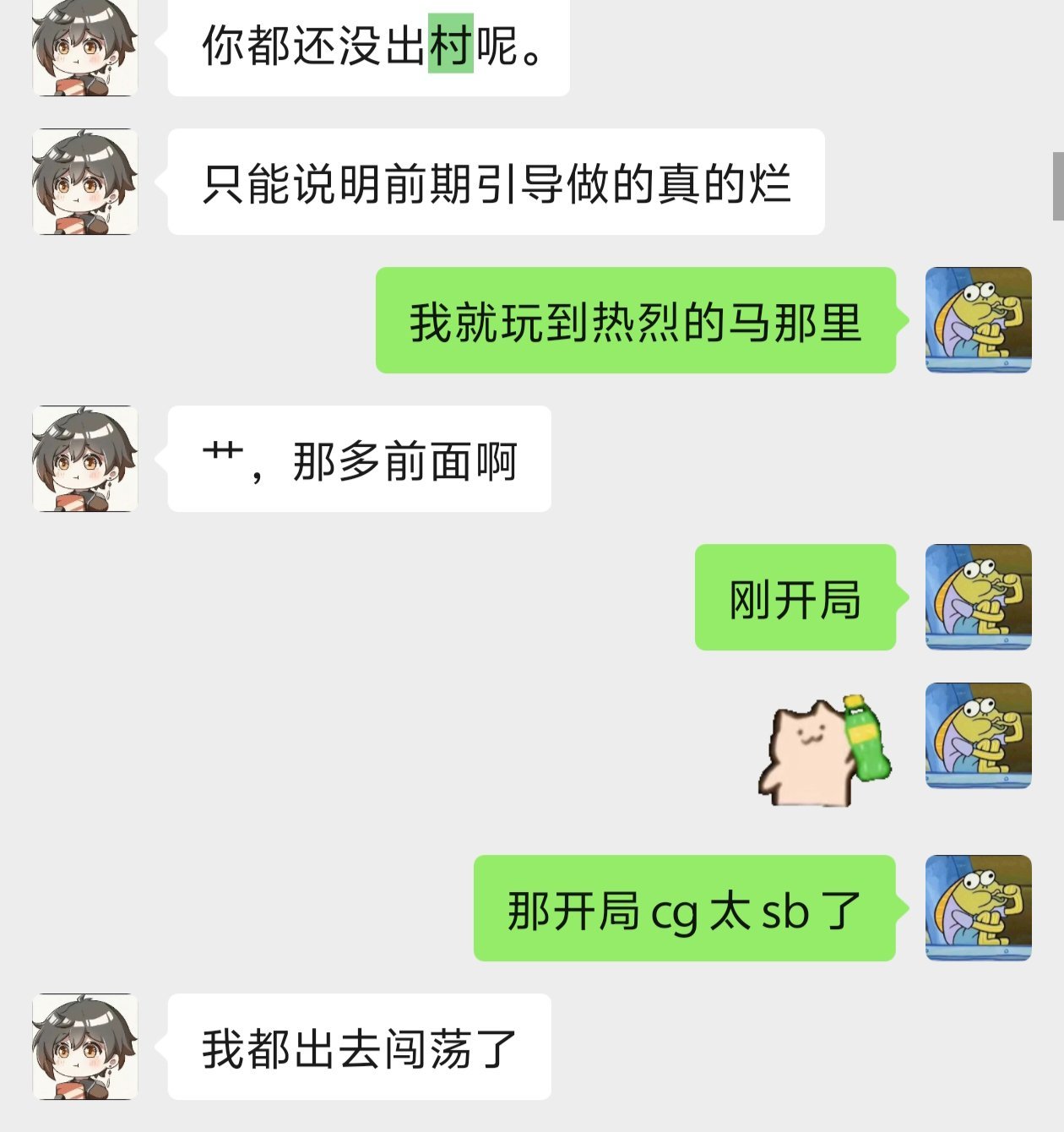The height and width of the screenshot is (1132, 1064).
Task: View profile from avatar beside 那多前面啊
Action: click(84, 459)
